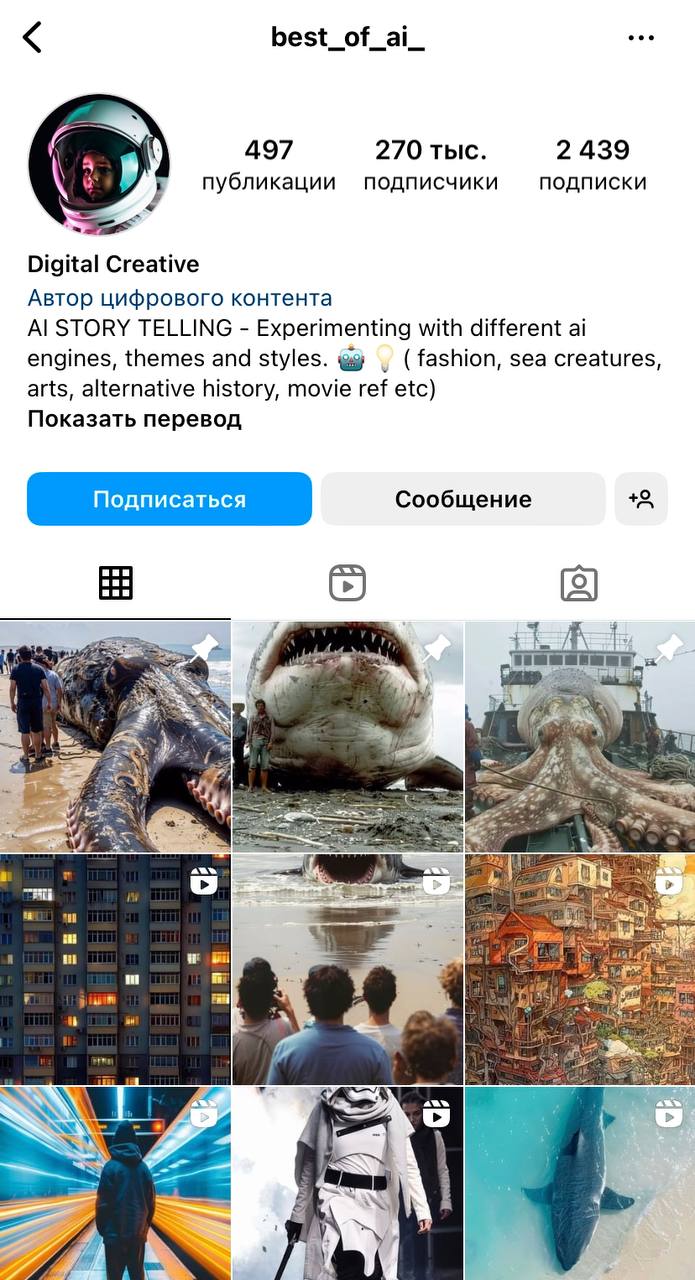695x1280 pixels.
Task: Switch to the Reels tab
Action: [x=347, y=583]
